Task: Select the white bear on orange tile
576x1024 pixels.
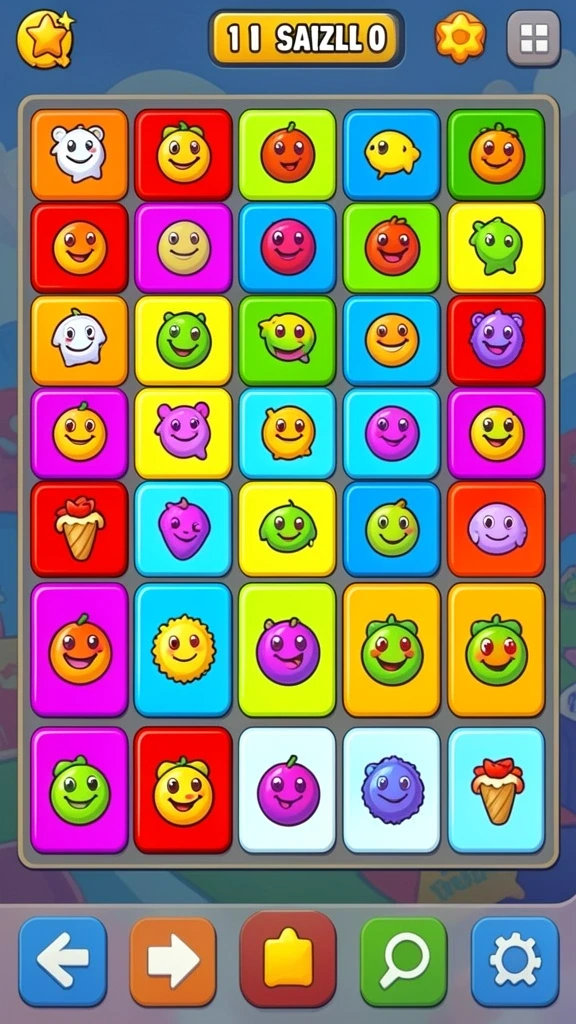Action: [x=79, y=155]
